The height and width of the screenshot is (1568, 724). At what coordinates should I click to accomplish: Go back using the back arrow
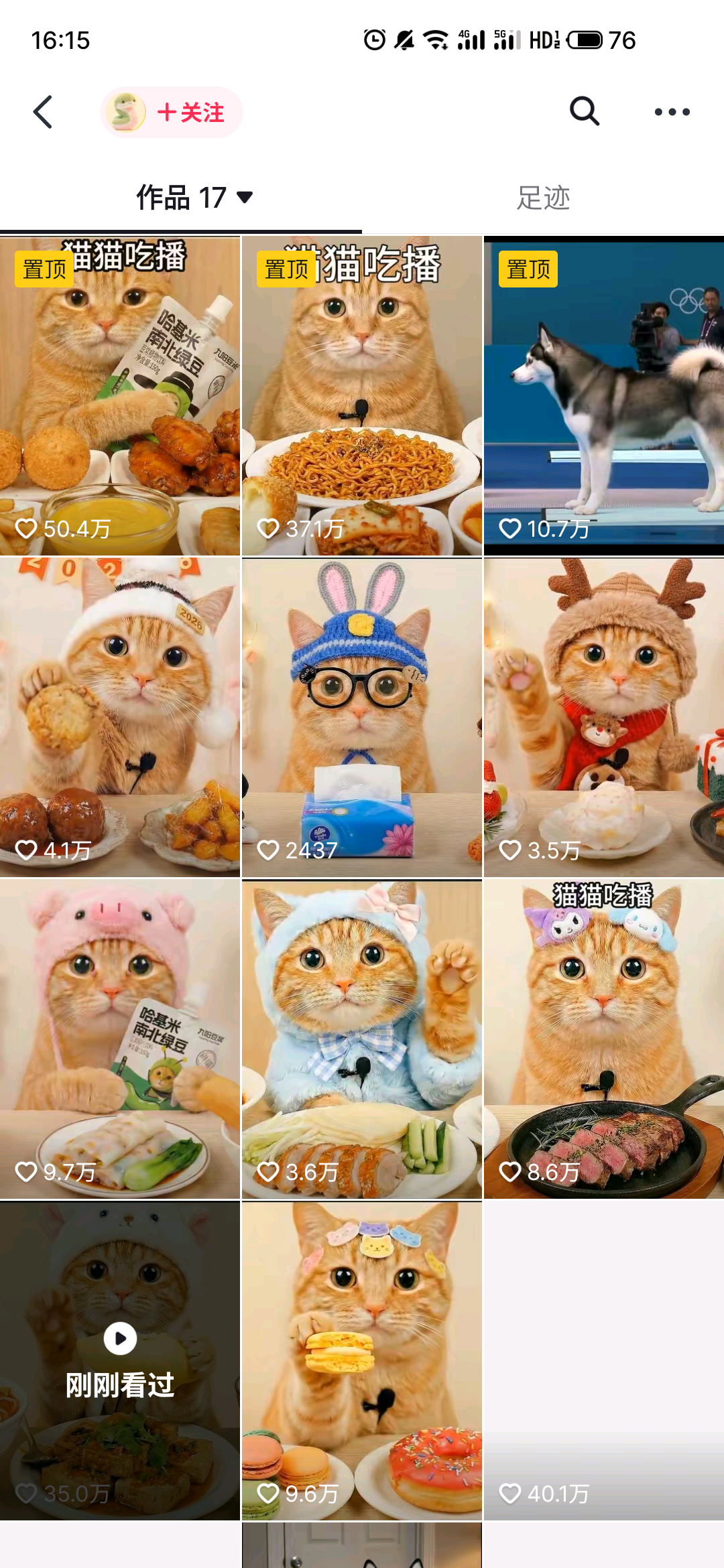pos(43,112)
